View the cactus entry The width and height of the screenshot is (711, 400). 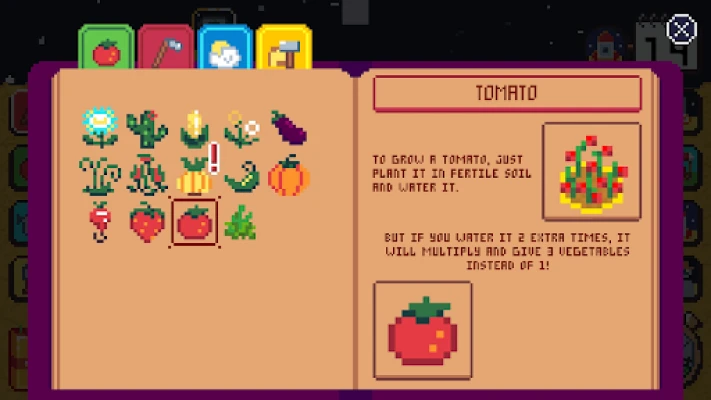[147, 128]
